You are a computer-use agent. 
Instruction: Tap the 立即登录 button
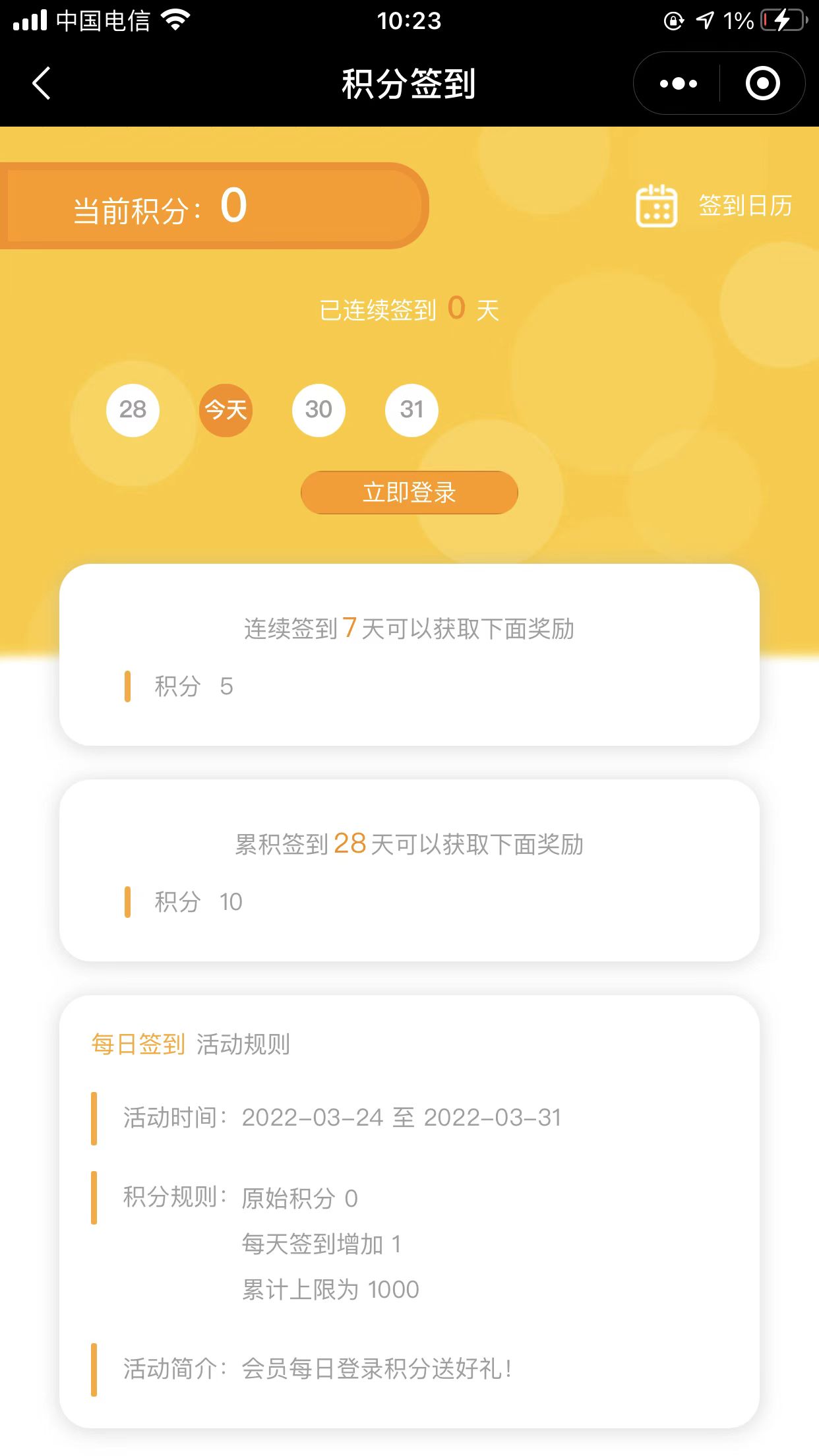click(x=409, y=492)
